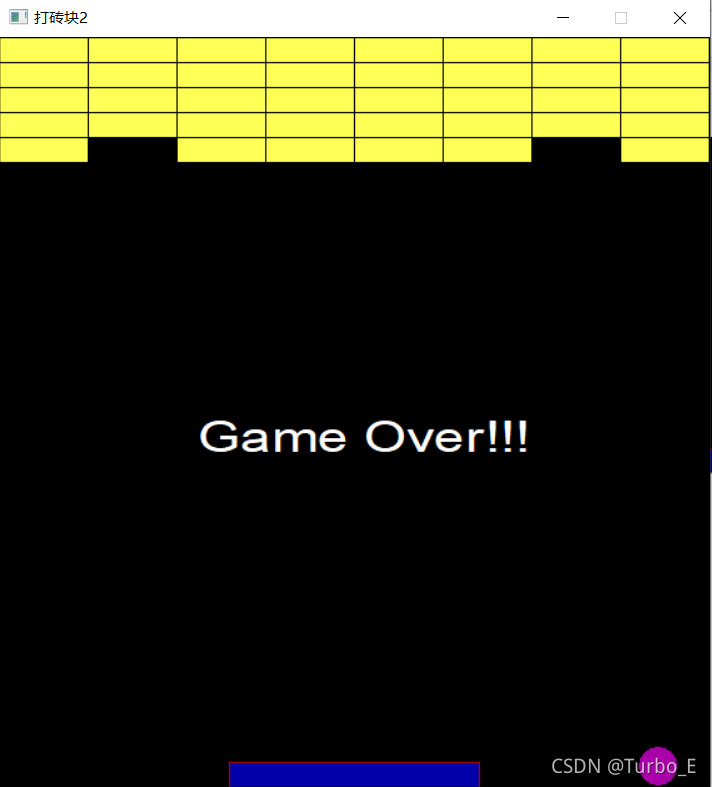
Task: Minimize the 打砖块2 window
Action: tap(563, 18)
